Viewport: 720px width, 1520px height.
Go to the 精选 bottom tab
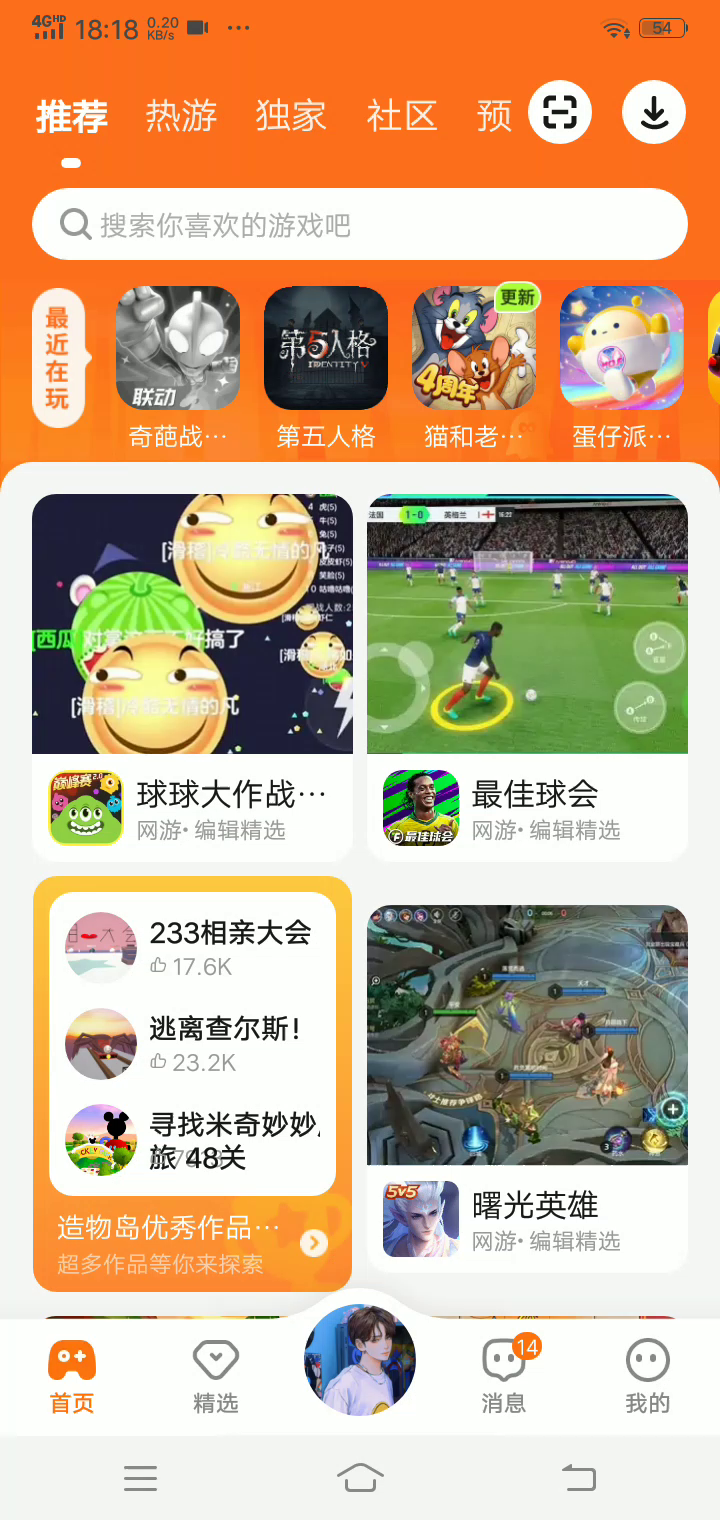pos(216,1376)
